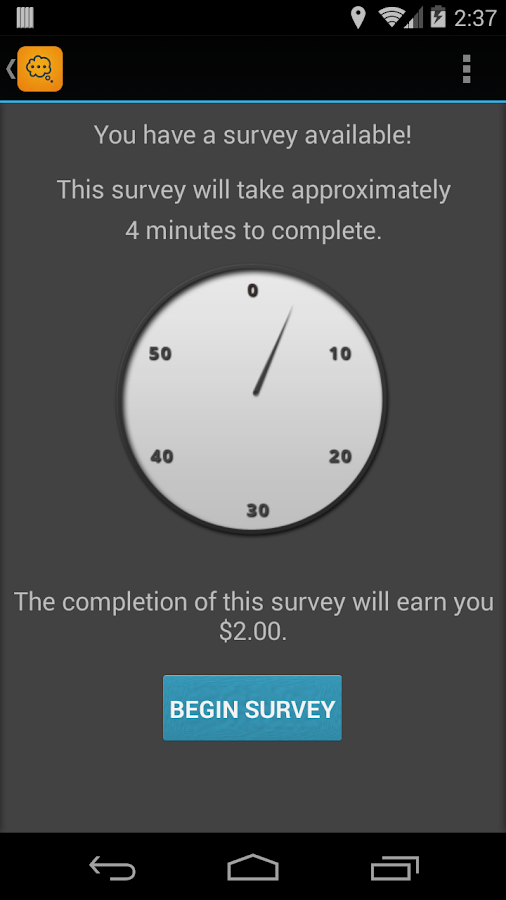Go to the home screen

253,867
